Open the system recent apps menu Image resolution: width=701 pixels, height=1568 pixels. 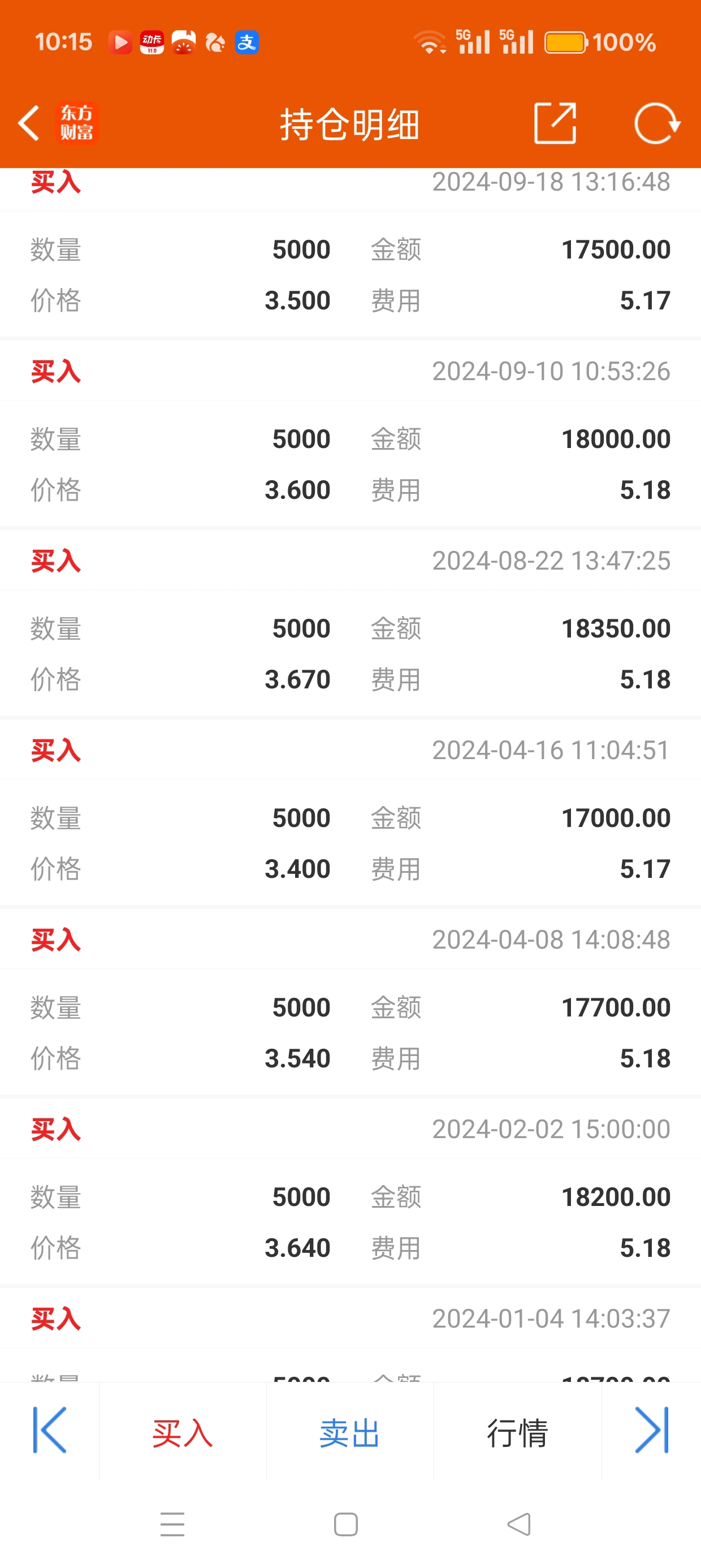172,1524
